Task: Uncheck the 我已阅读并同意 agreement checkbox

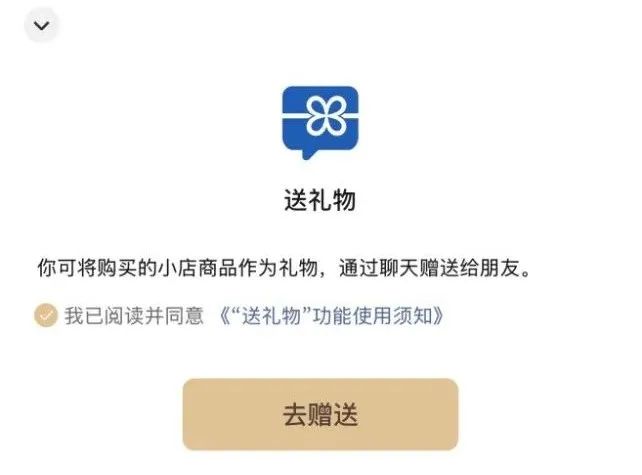Action: point(45,316)
